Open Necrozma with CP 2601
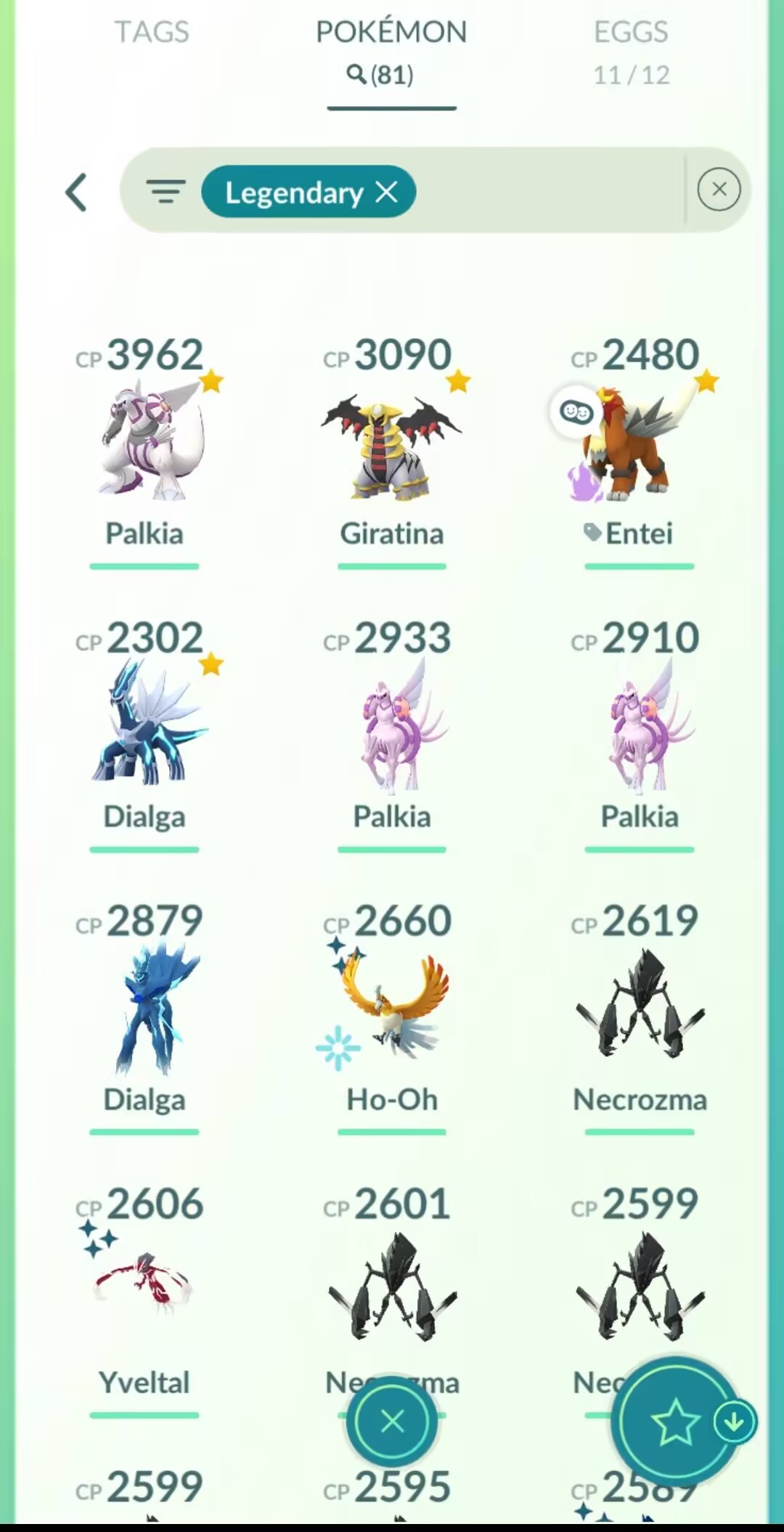Screen dimensions: 784x1532 pyautogui.click(x=392, y=1285)
